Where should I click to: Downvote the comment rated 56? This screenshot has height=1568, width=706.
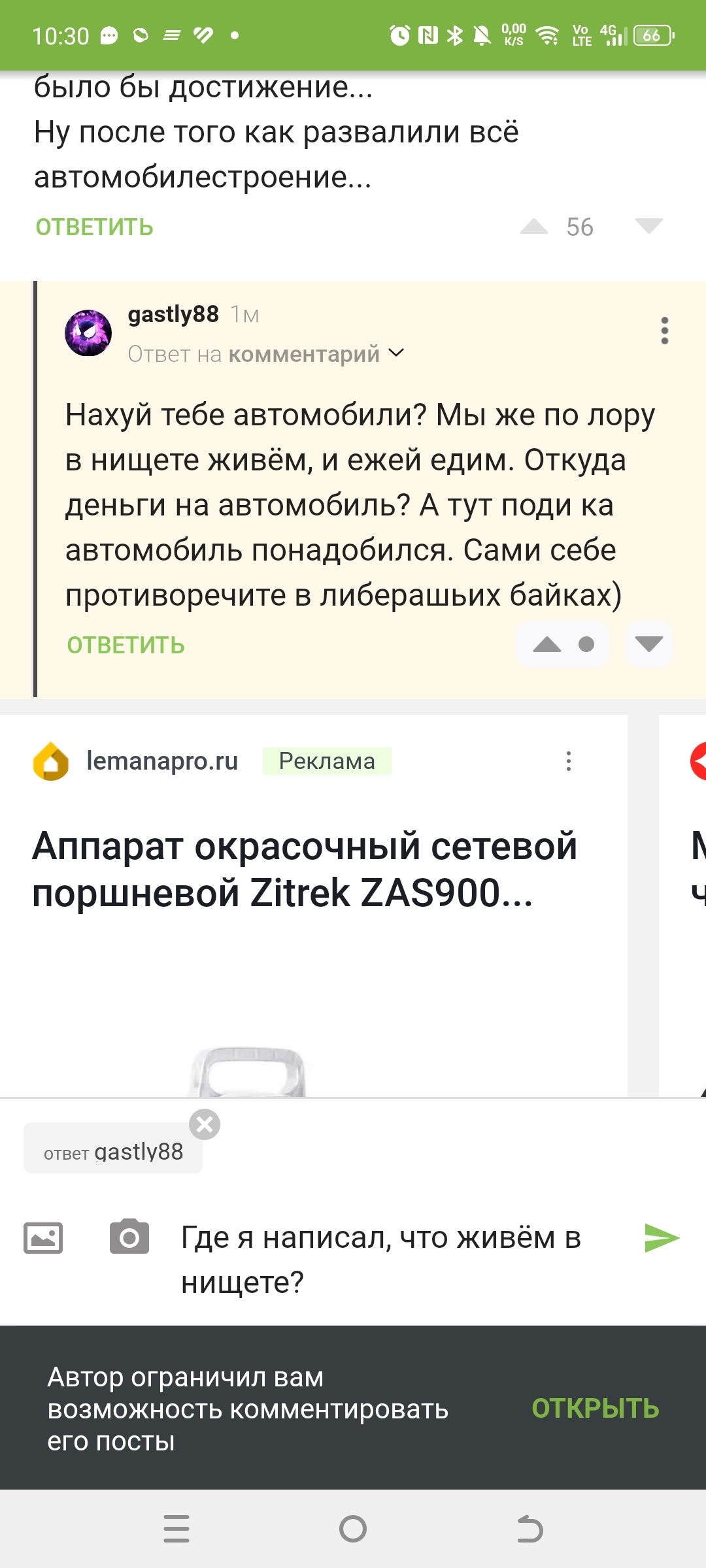pos(648,227)
